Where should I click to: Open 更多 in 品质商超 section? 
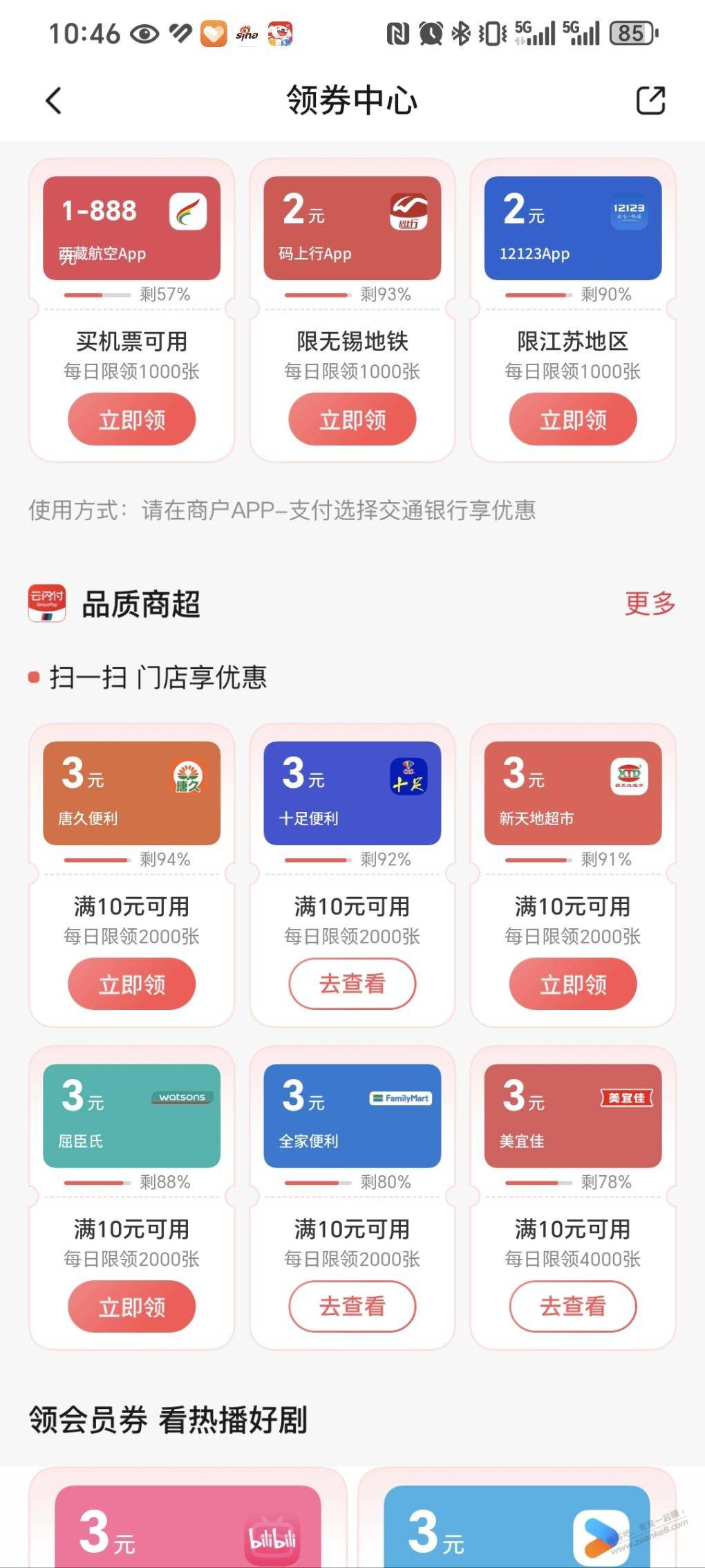point(650,603)
